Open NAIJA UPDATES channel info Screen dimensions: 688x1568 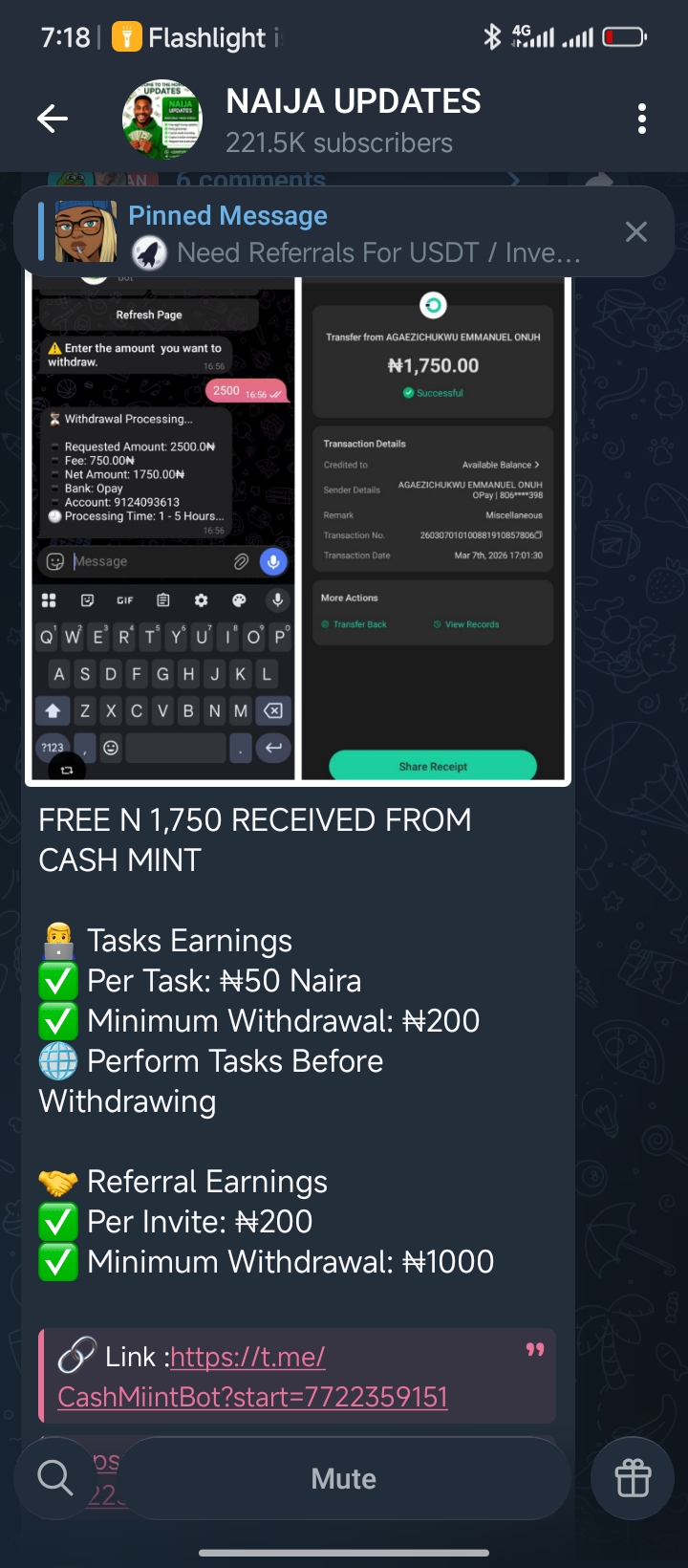[x=354, y=120]
